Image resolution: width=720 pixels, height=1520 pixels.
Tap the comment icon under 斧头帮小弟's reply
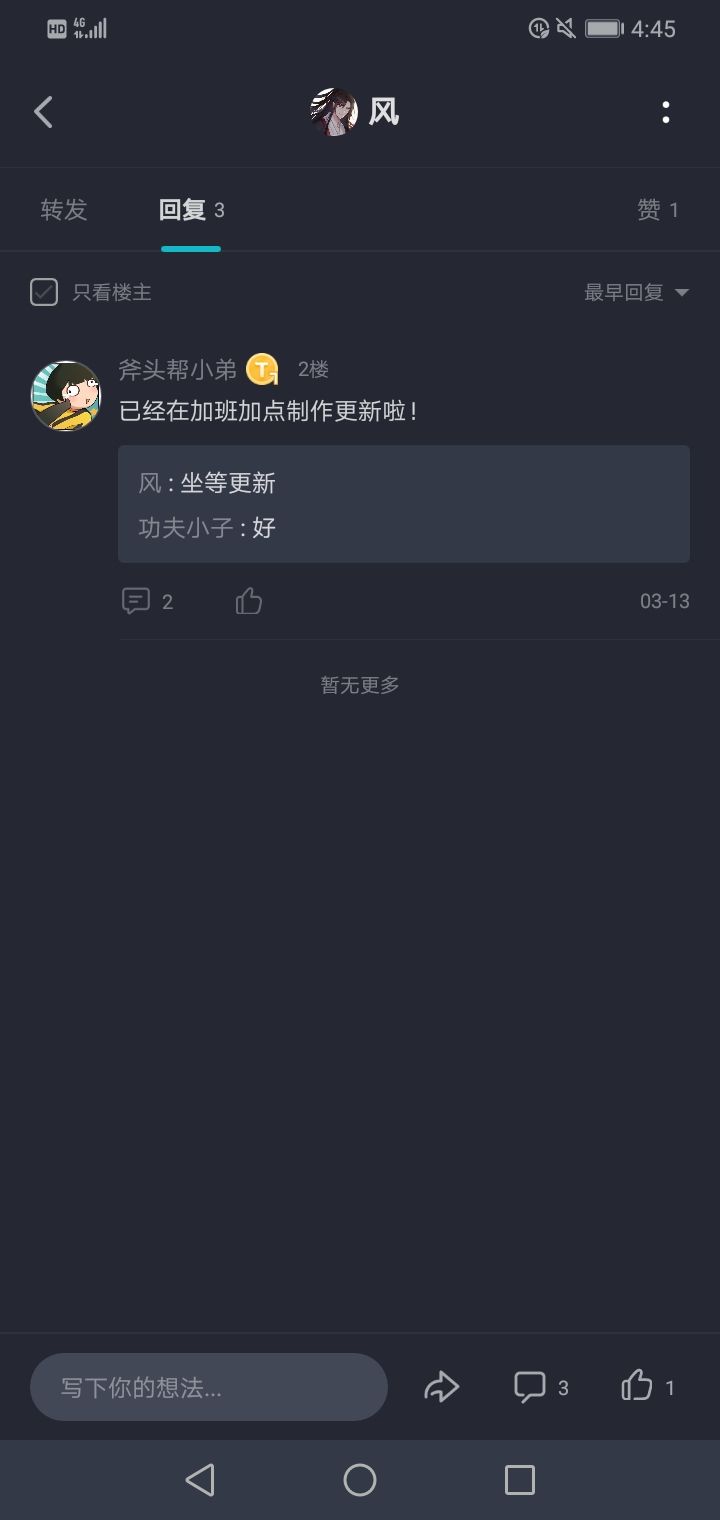pos(136,601)
